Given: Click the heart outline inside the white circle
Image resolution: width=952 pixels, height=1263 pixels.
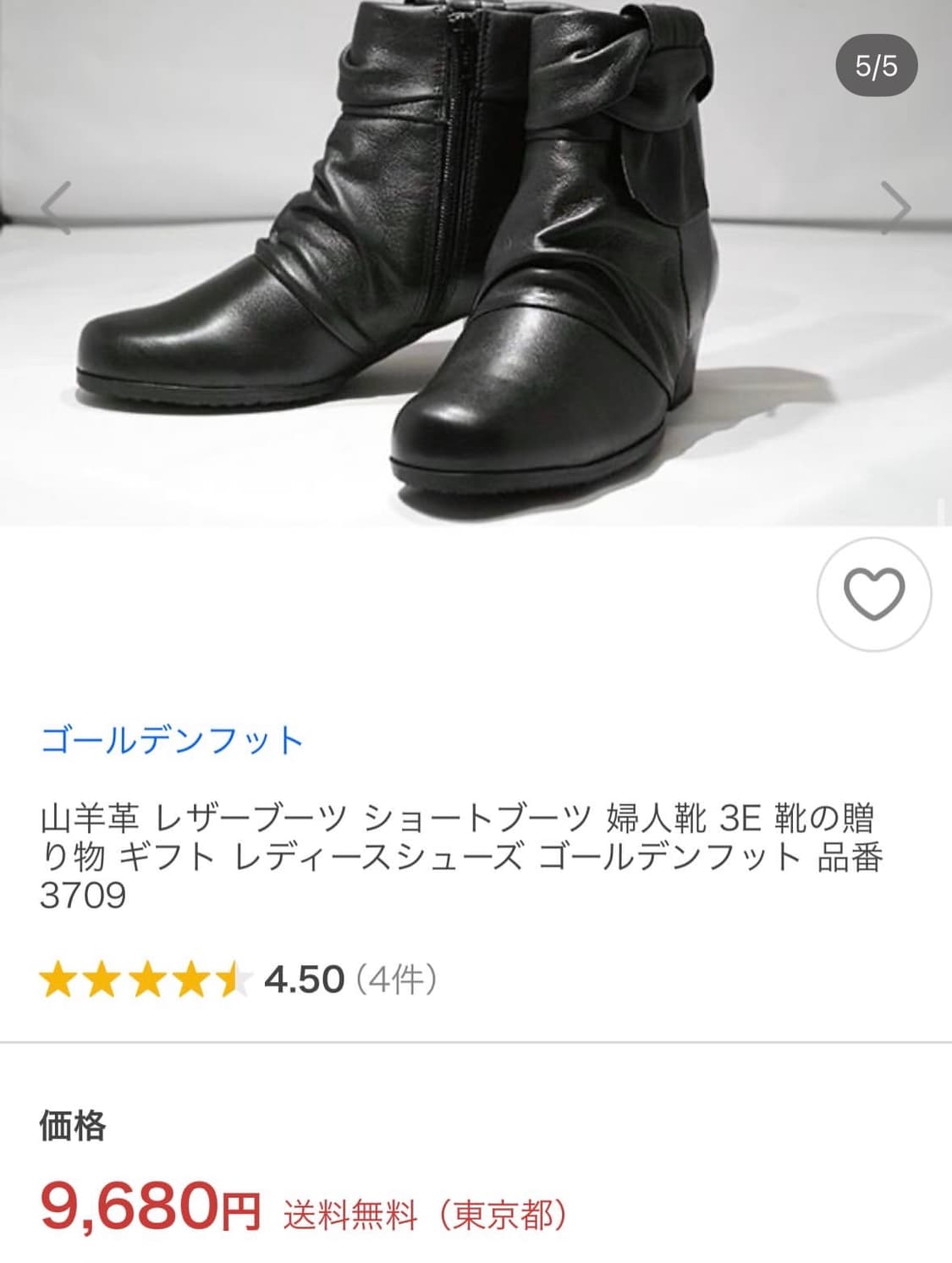Looking at the screenshot, I should tap(876, 593).
